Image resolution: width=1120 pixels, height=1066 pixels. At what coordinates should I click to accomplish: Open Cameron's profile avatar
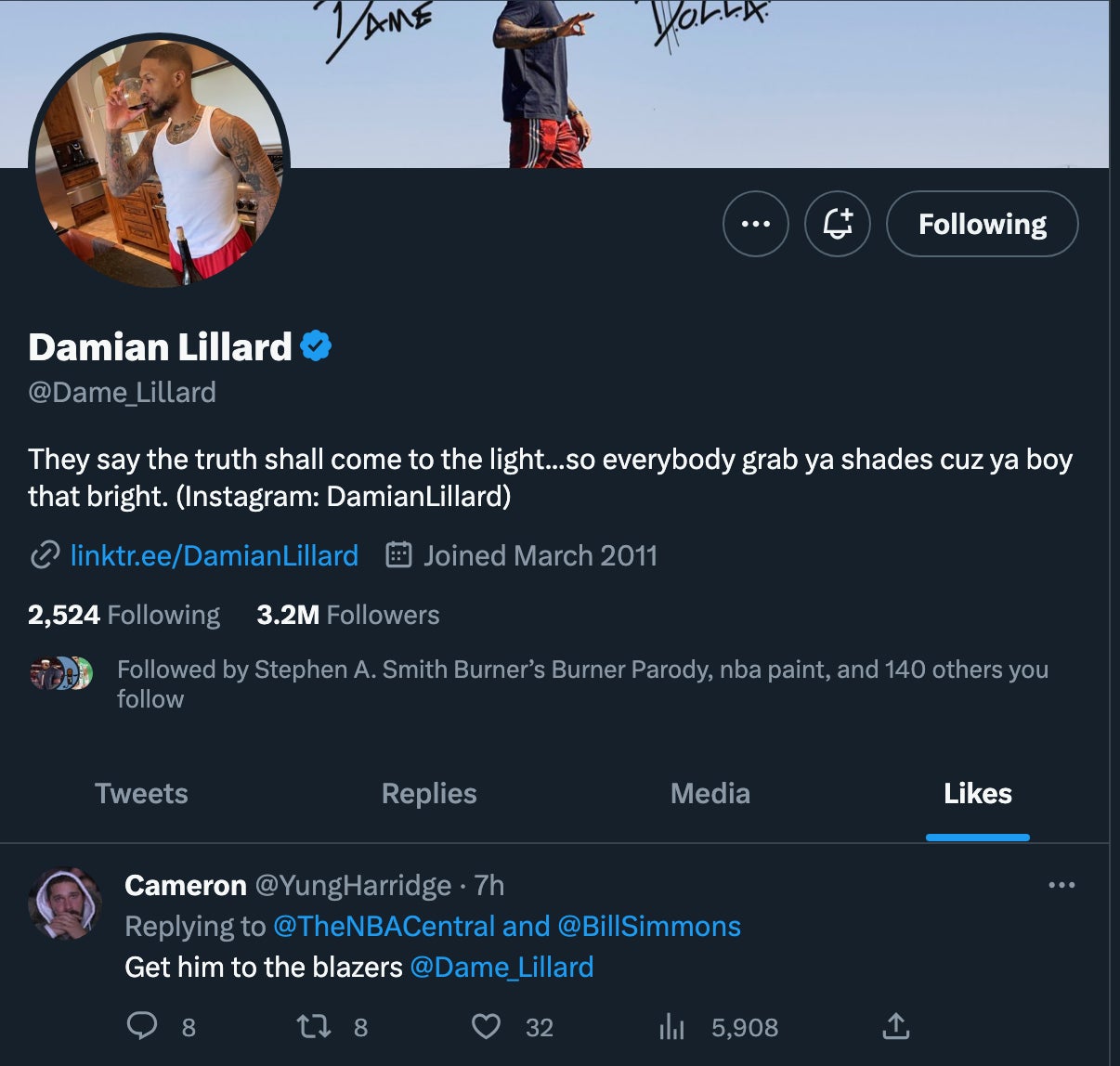point(65,903)
